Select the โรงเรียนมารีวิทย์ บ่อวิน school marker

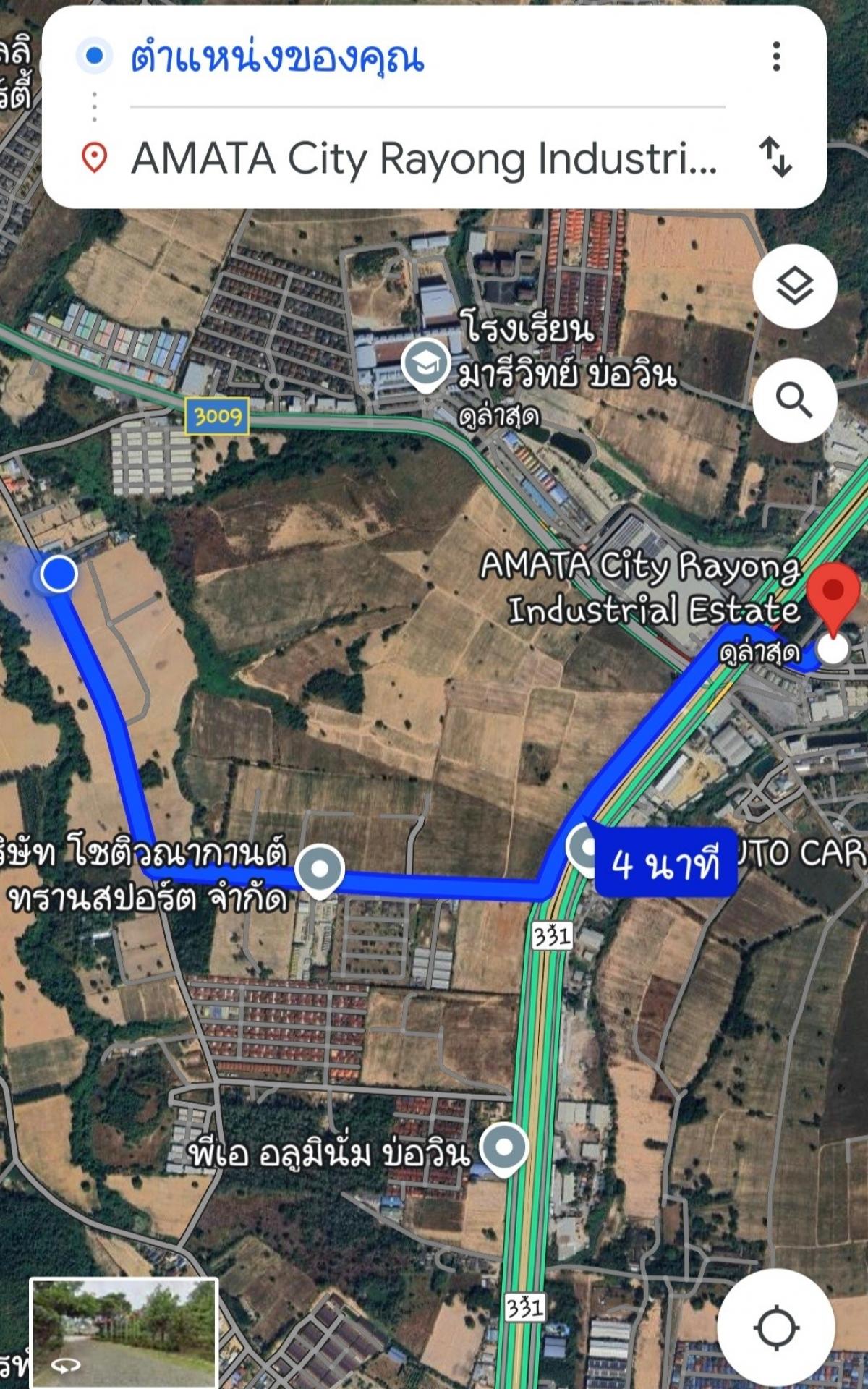click(425, 364)
